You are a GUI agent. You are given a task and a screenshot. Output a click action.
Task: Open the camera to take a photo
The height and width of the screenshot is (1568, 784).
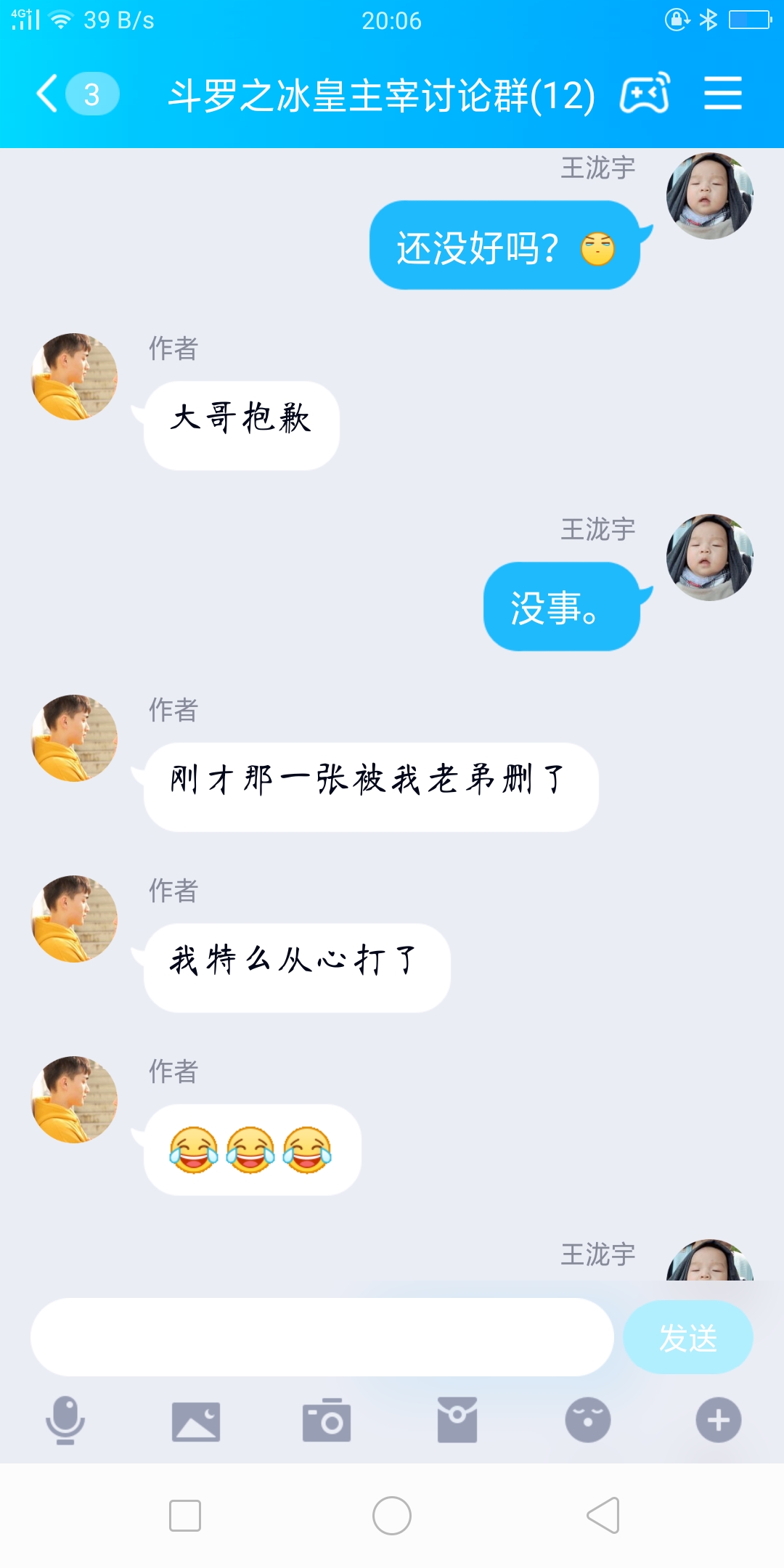(327, 1420)
